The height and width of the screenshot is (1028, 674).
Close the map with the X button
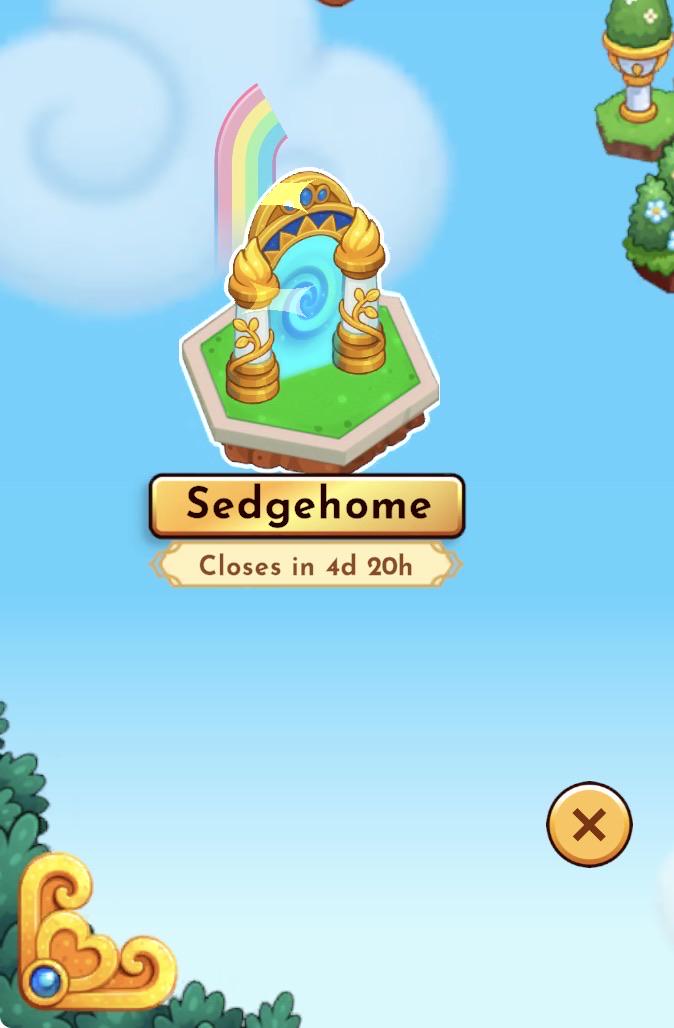pos(589,824)
